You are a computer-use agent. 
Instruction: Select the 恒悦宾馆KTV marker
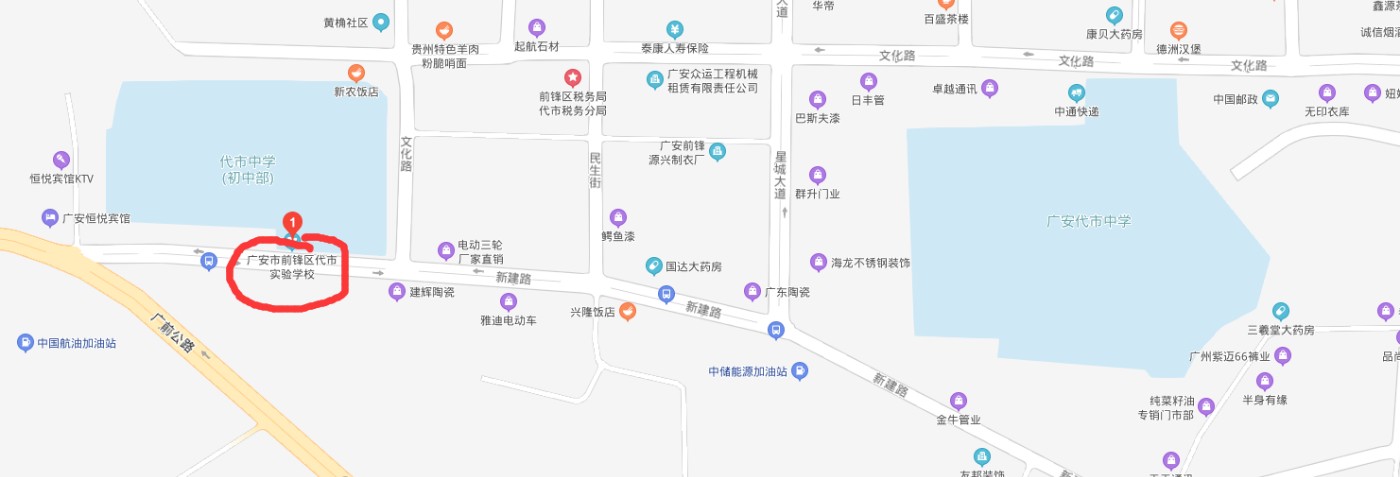(x=61, y=160)
